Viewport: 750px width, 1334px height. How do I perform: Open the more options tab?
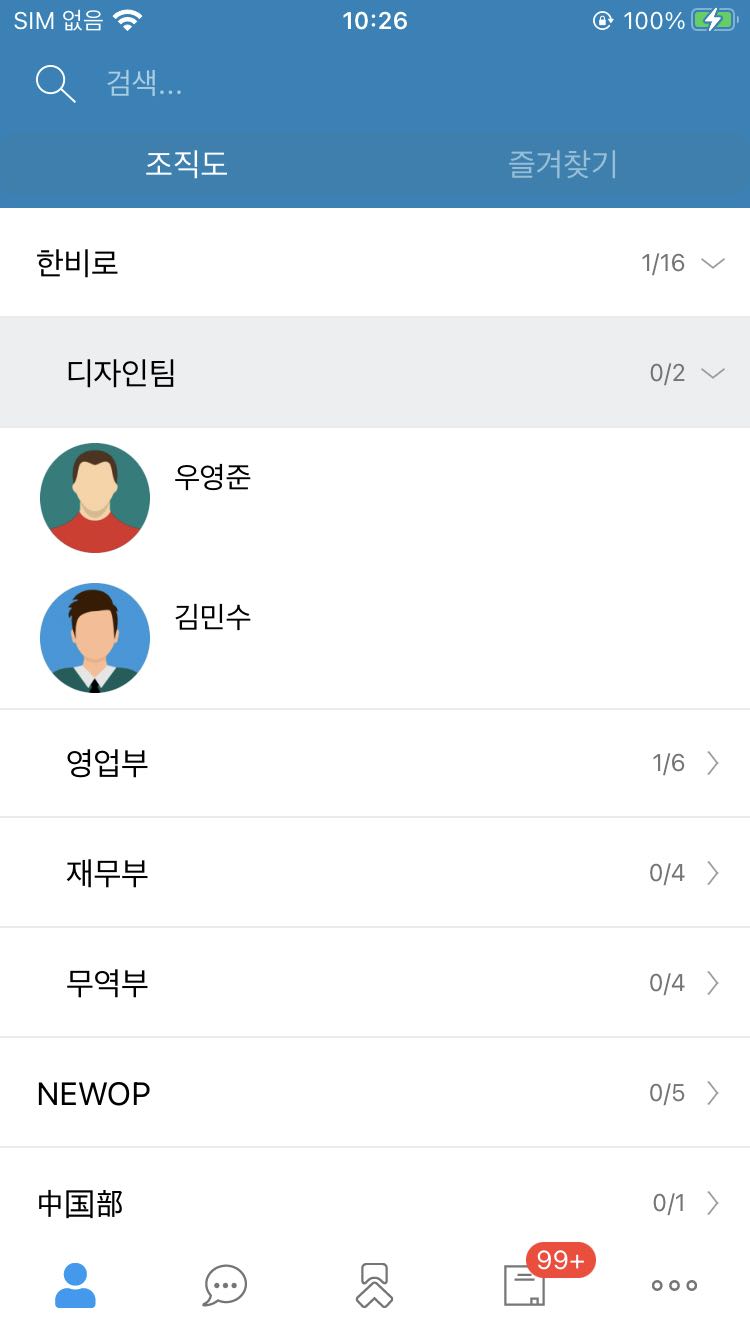[675, 1285]
